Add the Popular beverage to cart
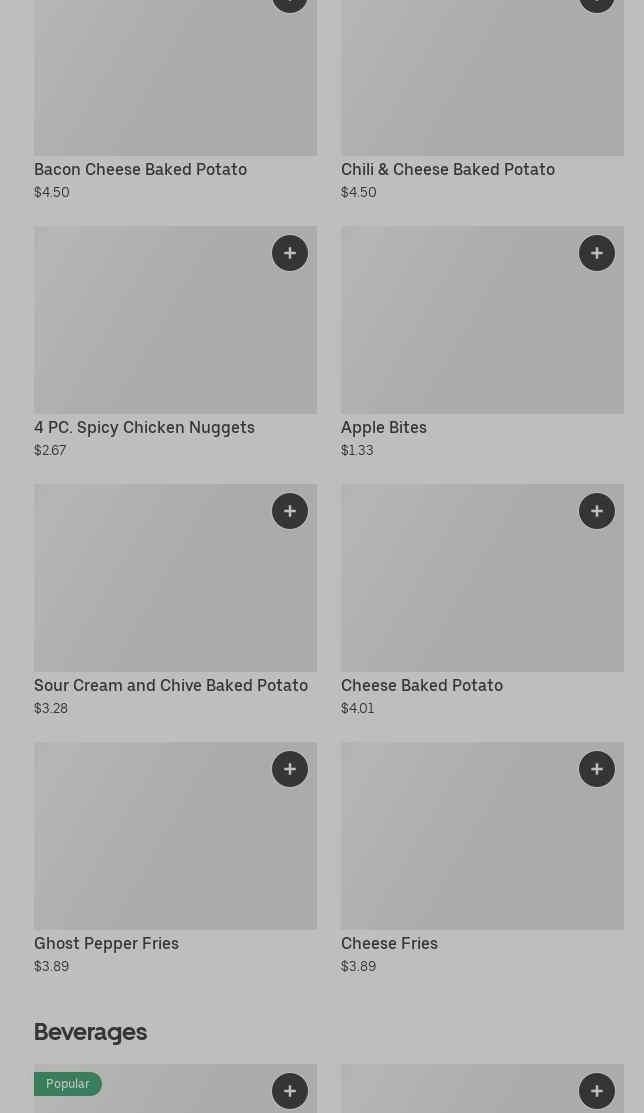 290,1091
